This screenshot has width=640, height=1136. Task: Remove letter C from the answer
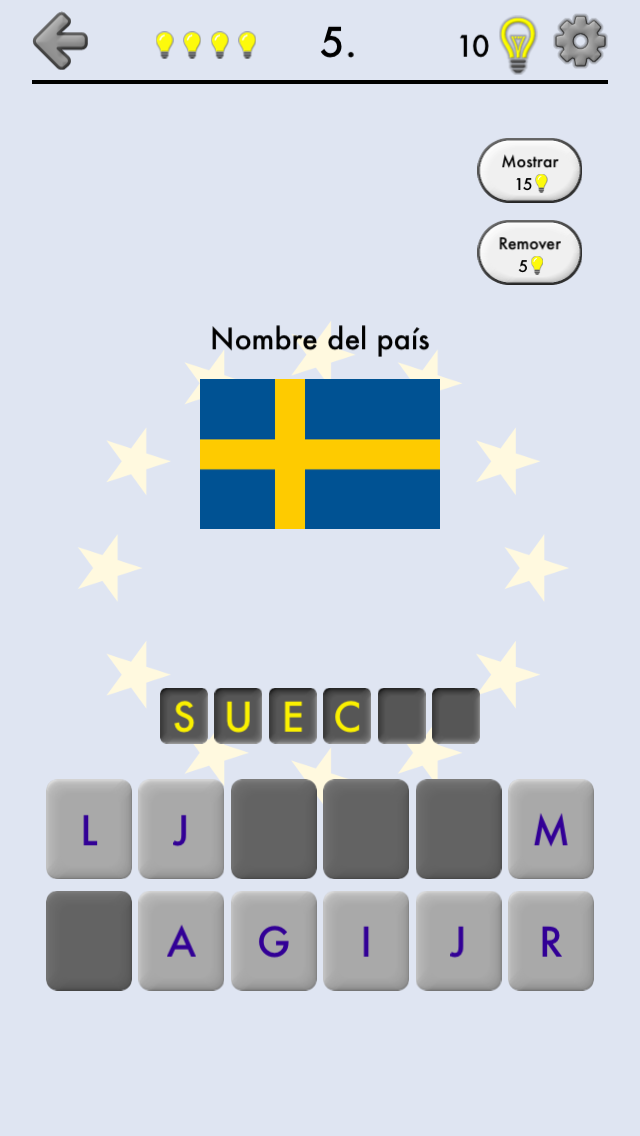[x=347, y=716]
